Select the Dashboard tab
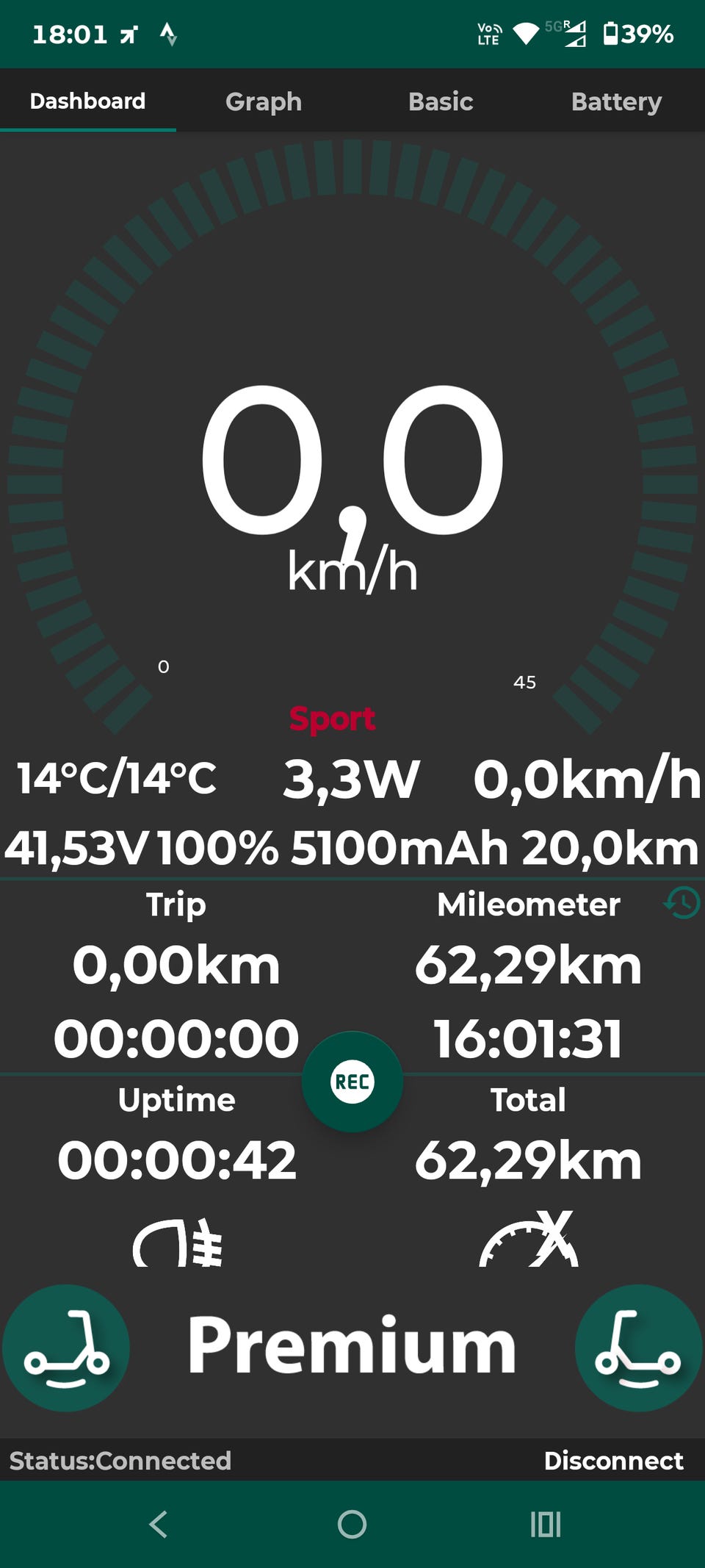Viewport: 705px width, 1568px height. (x=87, y=101)
